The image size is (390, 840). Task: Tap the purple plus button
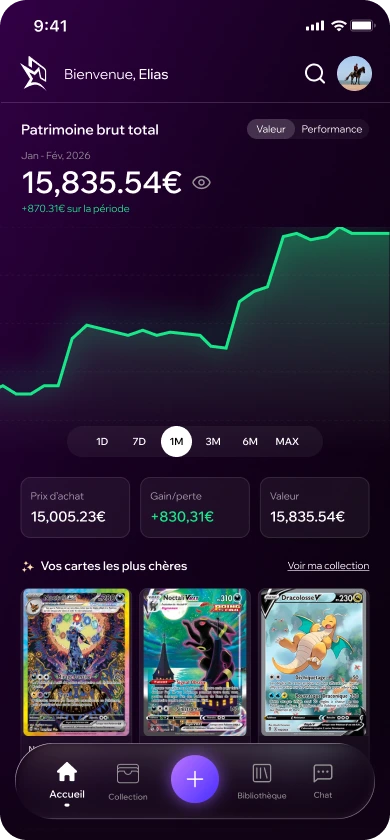click(195, 779)
